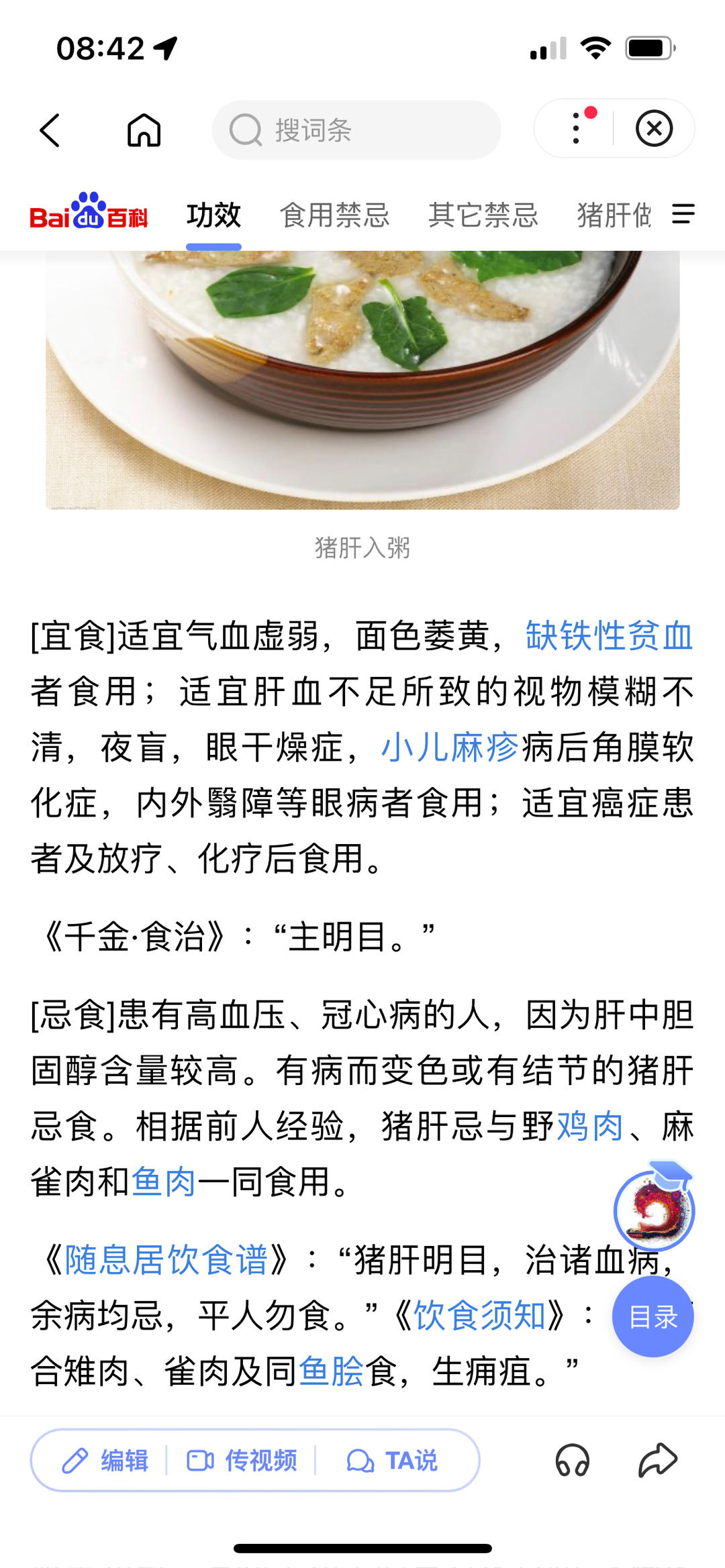
Task: Open the 缺铁性贫血 entry link
Action: pyautogui.click(x=608, y=635)
